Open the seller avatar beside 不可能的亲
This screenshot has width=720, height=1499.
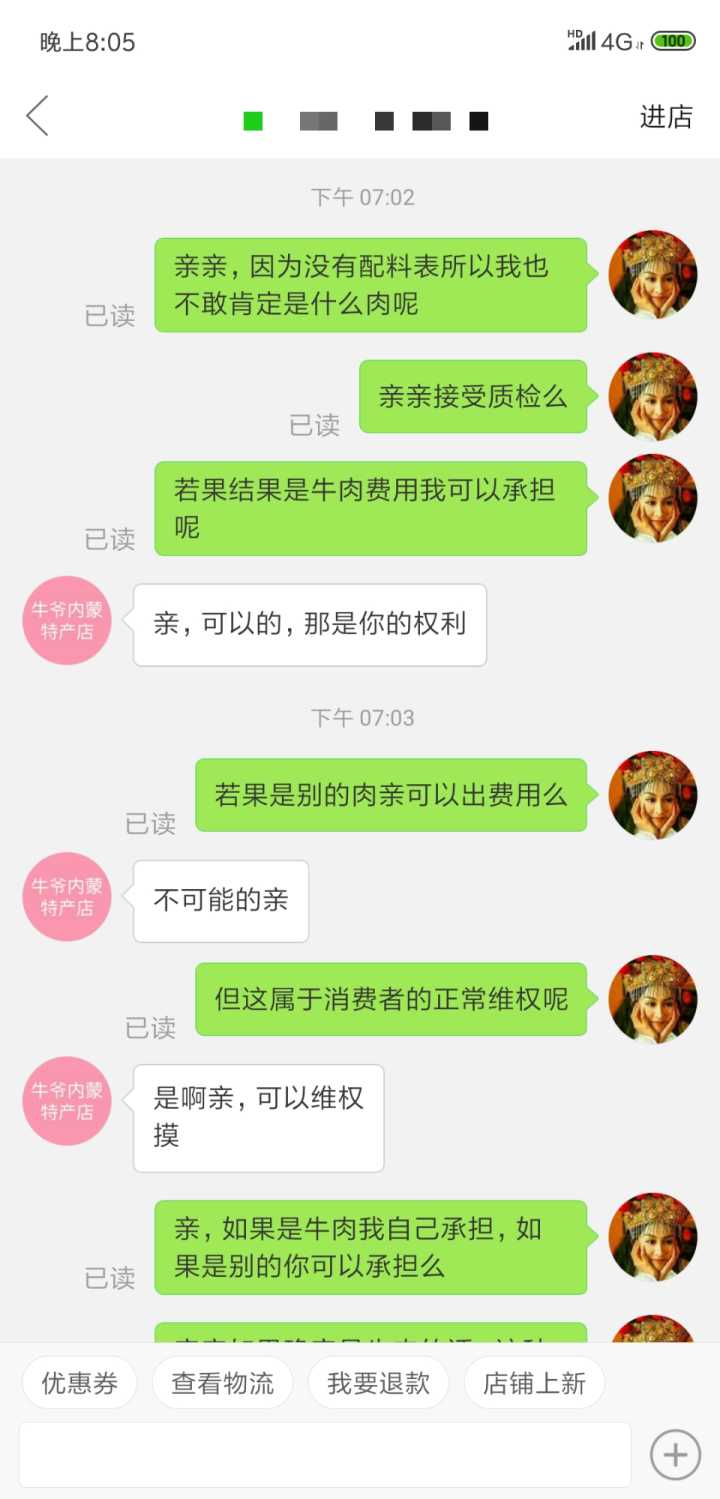click(66, 897)
